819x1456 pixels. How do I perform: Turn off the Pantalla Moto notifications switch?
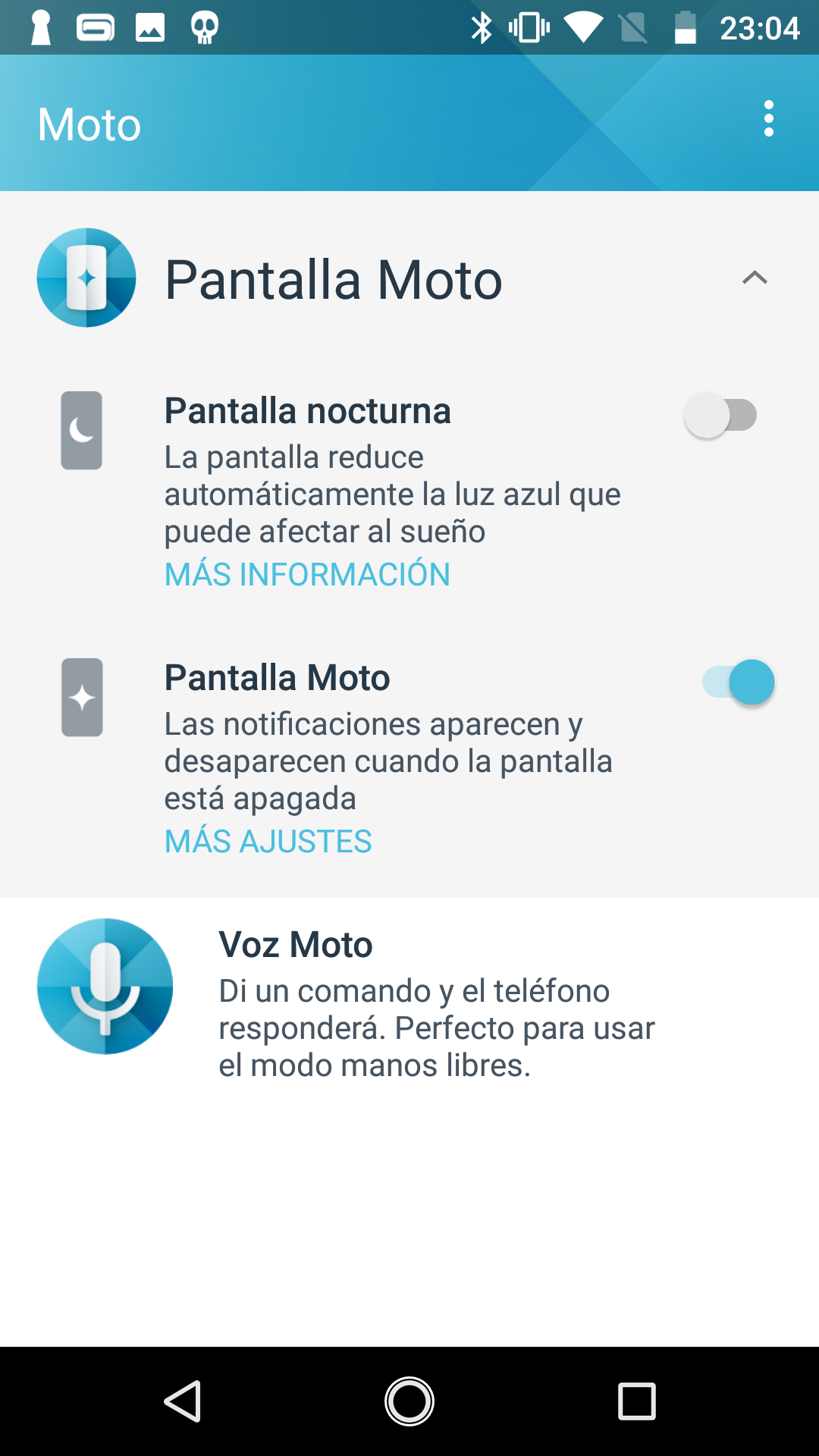point(739,682)
